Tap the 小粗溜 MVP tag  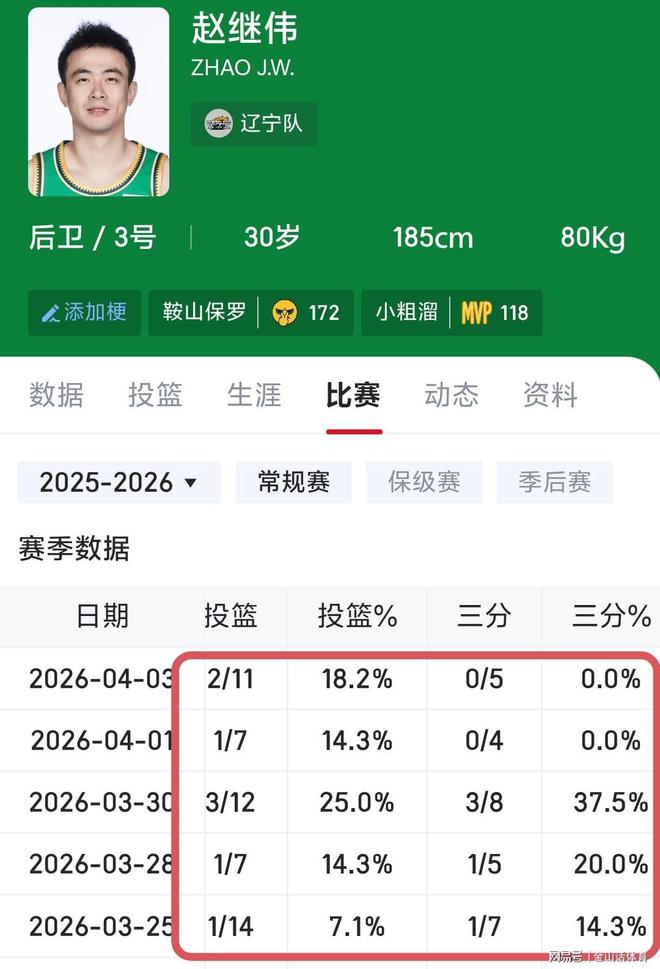coord(451,312)
